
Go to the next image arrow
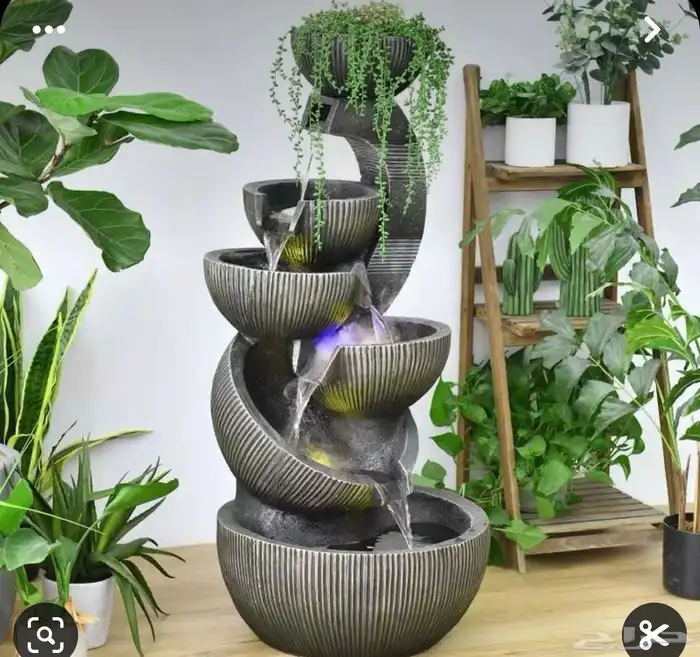(651, 29)
